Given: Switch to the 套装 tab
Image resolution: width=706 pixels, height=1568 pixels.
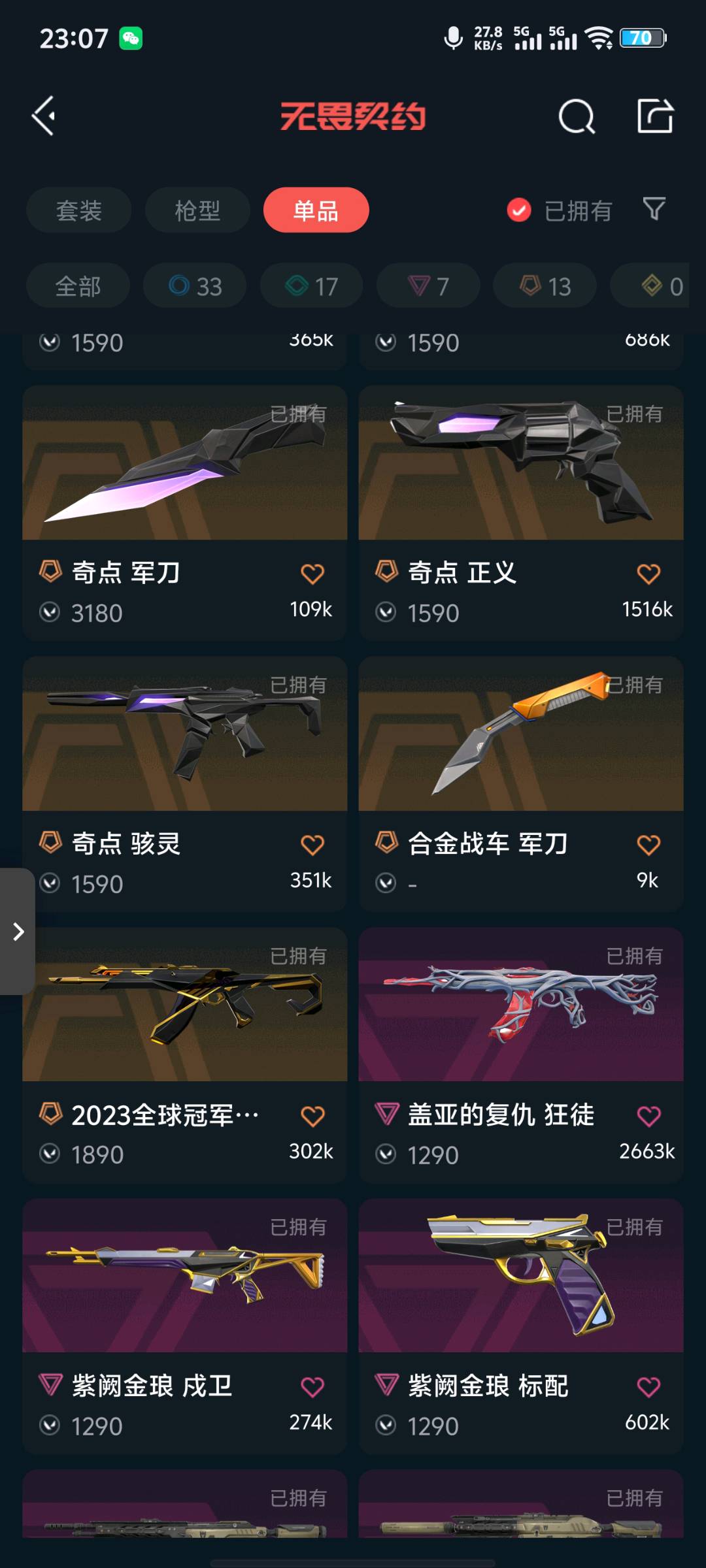Looking at the screenshot, I should (78, 210).
